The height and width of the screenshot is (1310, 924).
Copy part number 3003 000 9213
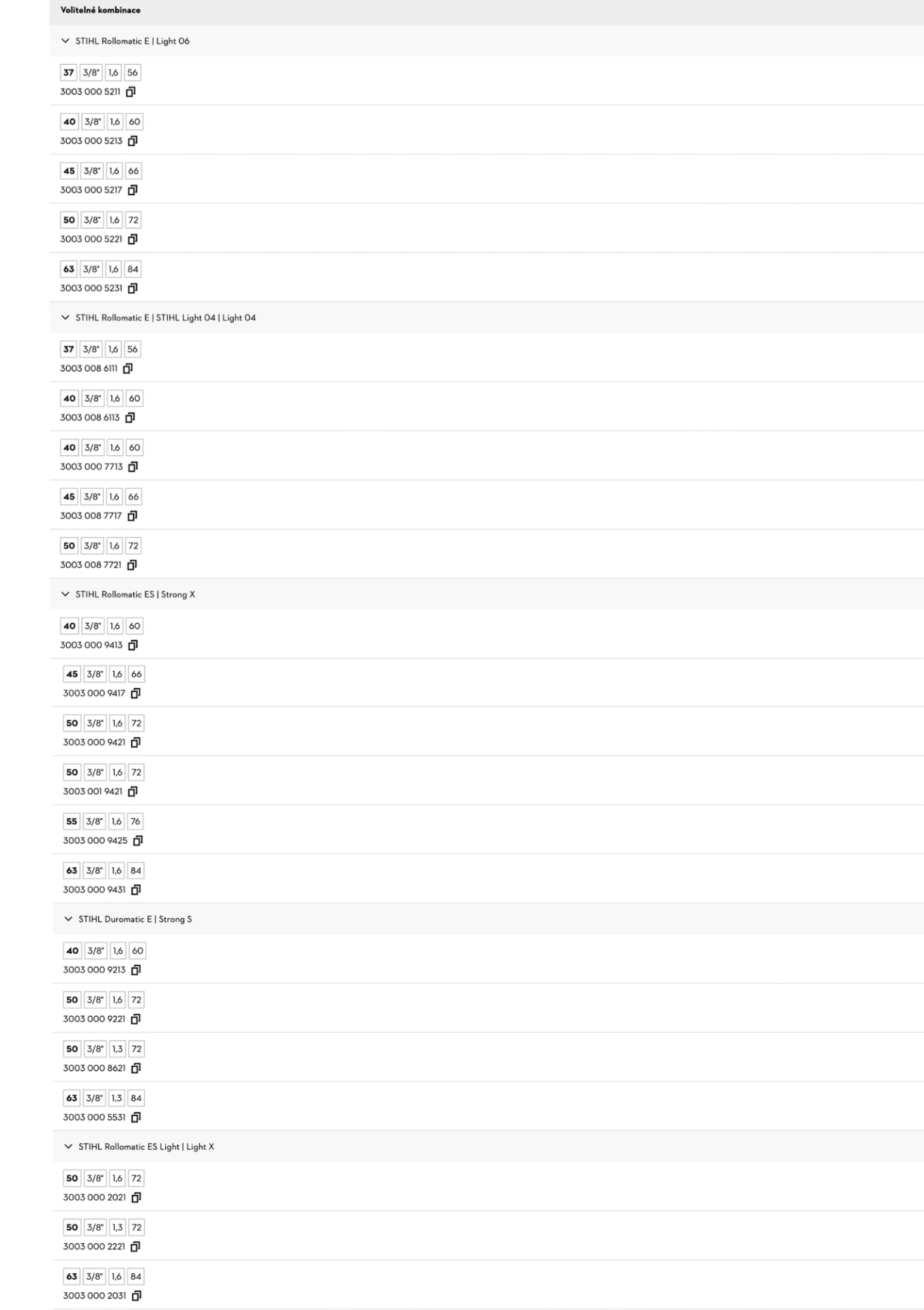pos(136,970)
